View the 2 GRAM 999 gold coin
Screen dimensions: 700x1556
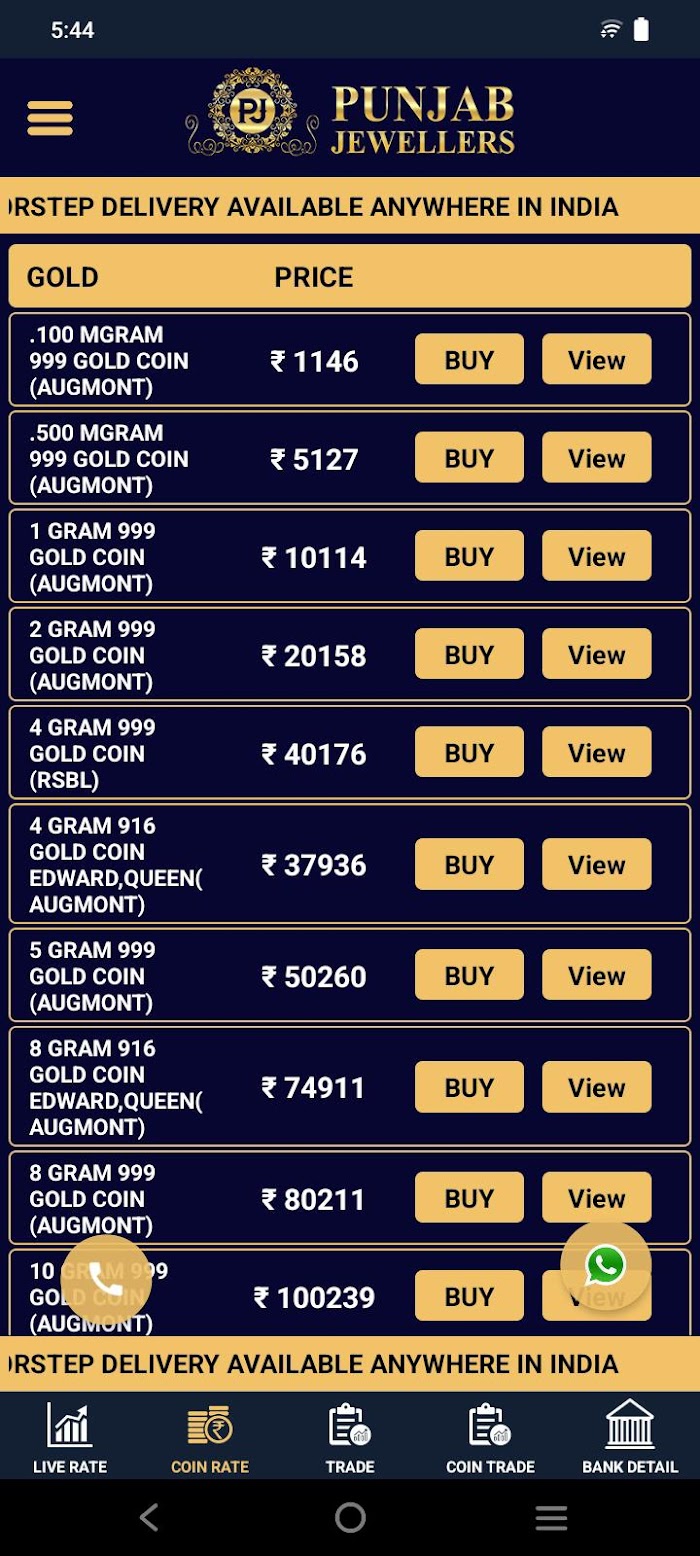pyautogui.click(x=596, y=655)
